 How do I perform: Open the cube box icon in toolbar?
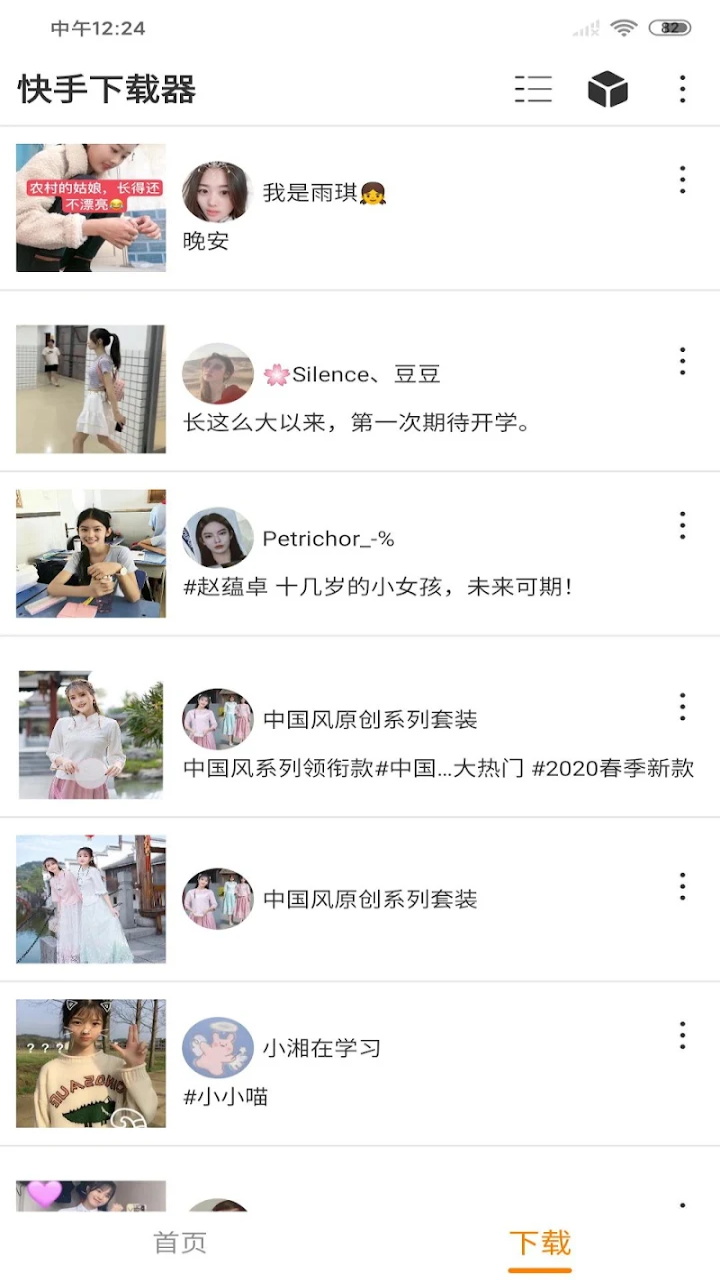608,89
